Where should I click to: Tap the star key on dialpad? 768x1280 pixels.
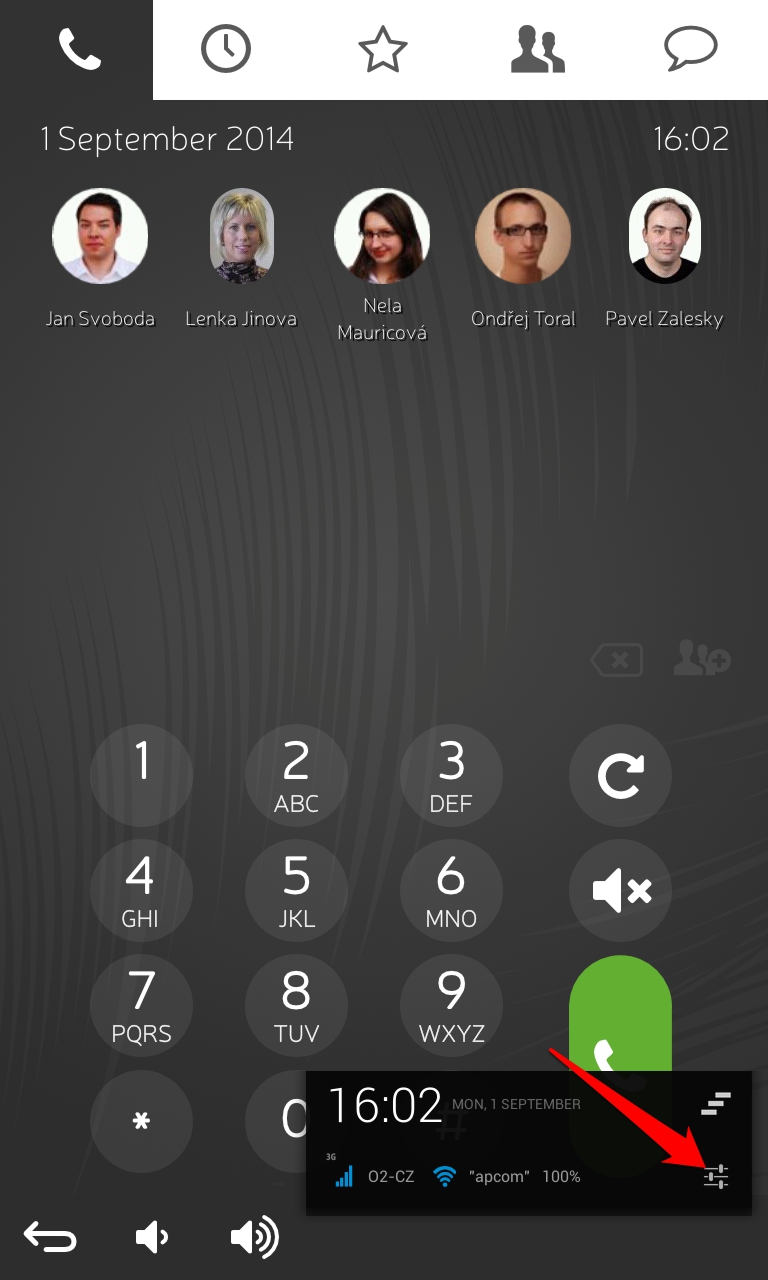141,1121
